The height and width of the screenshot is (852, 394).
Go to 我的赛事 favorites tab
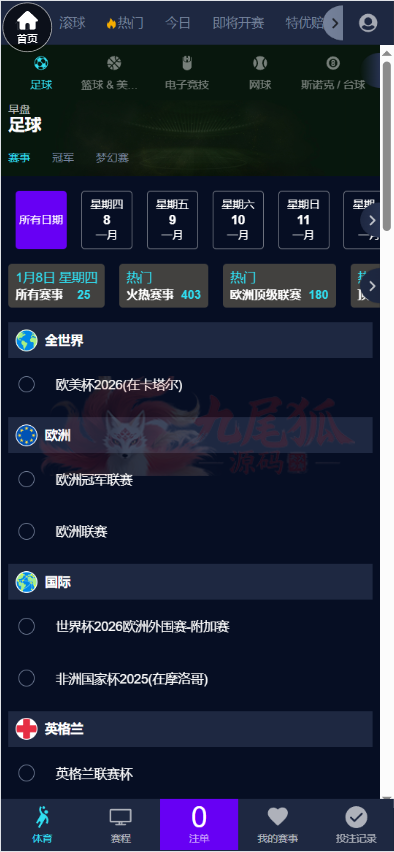tap(278, 824)
